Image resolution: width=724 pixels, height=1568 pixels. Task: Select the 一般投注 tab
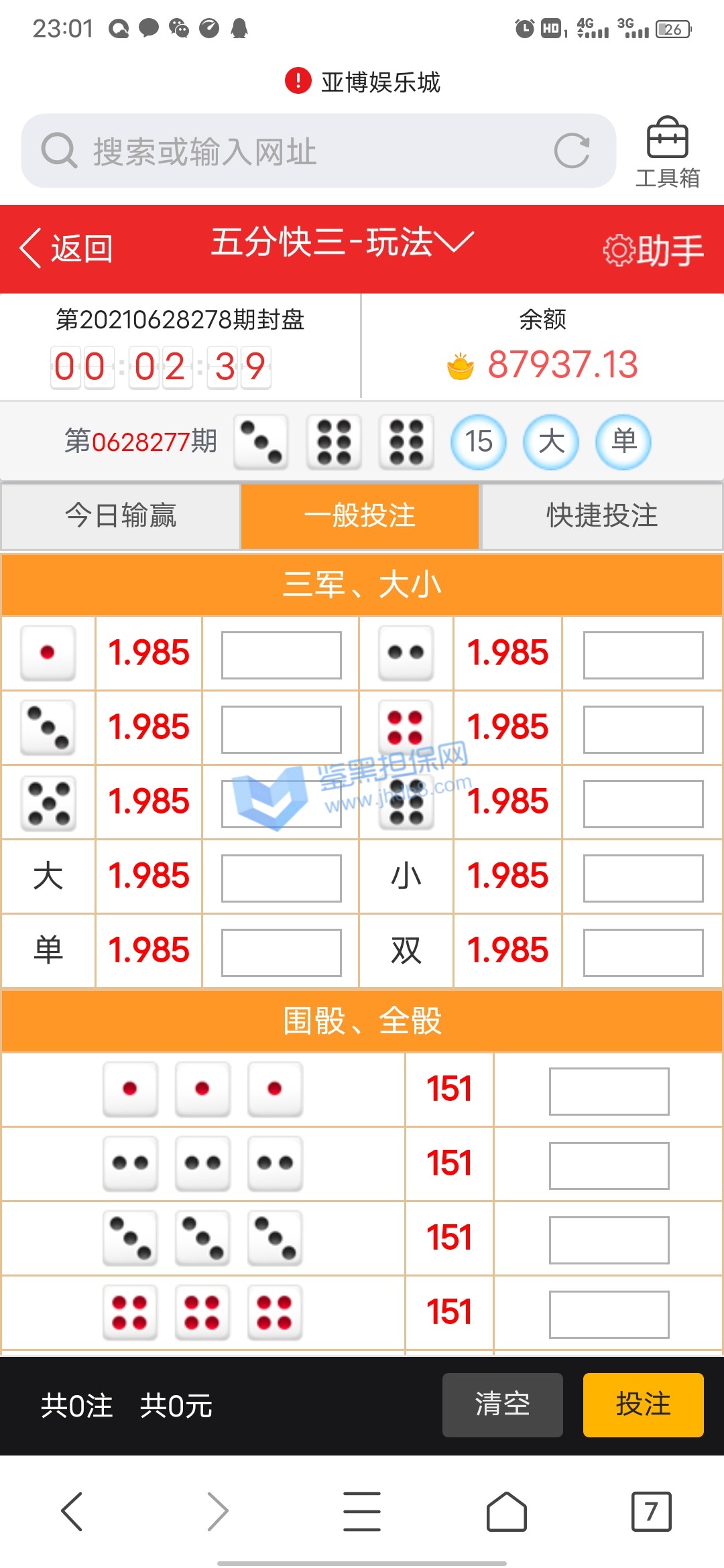[360, 516]
